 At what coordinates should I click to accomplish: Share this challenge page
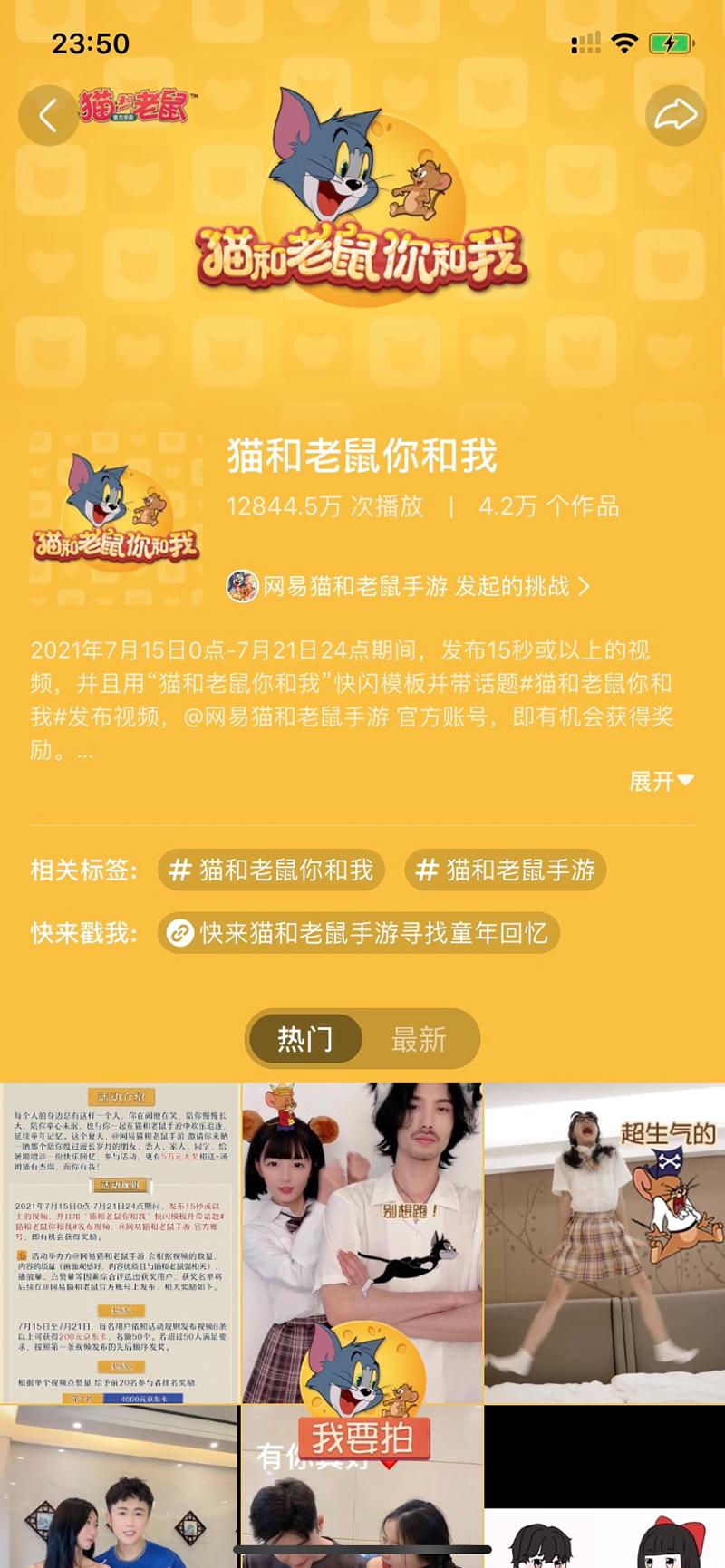pyautogui.click(x=675, y=115)
